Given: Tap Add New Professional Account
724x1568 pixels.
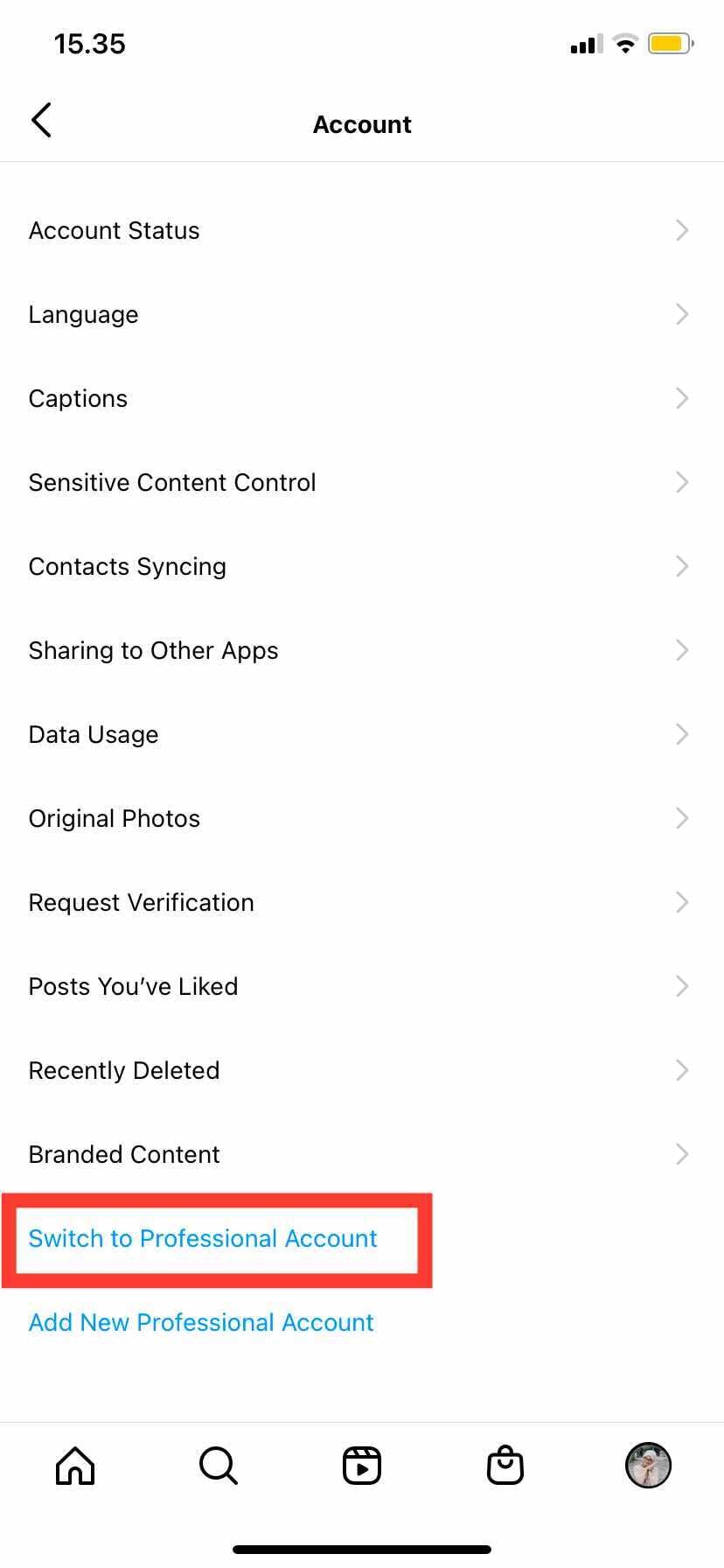Looking at the screenshot, I should [201, 1322].
